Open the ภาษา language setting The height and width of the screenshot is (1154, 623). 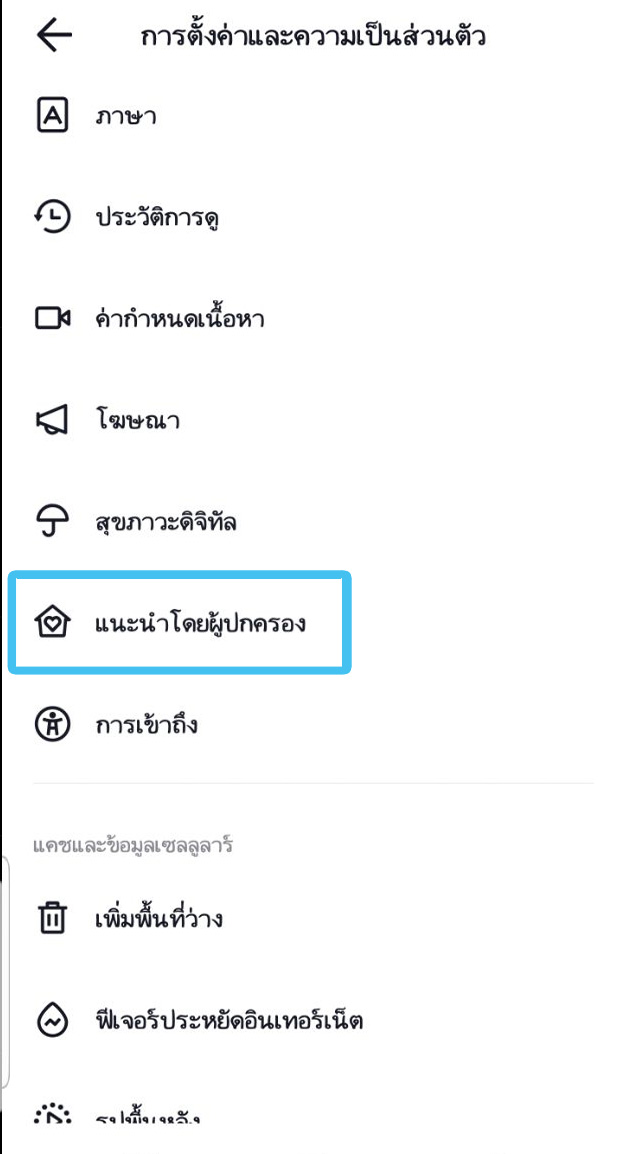(125, 117)
